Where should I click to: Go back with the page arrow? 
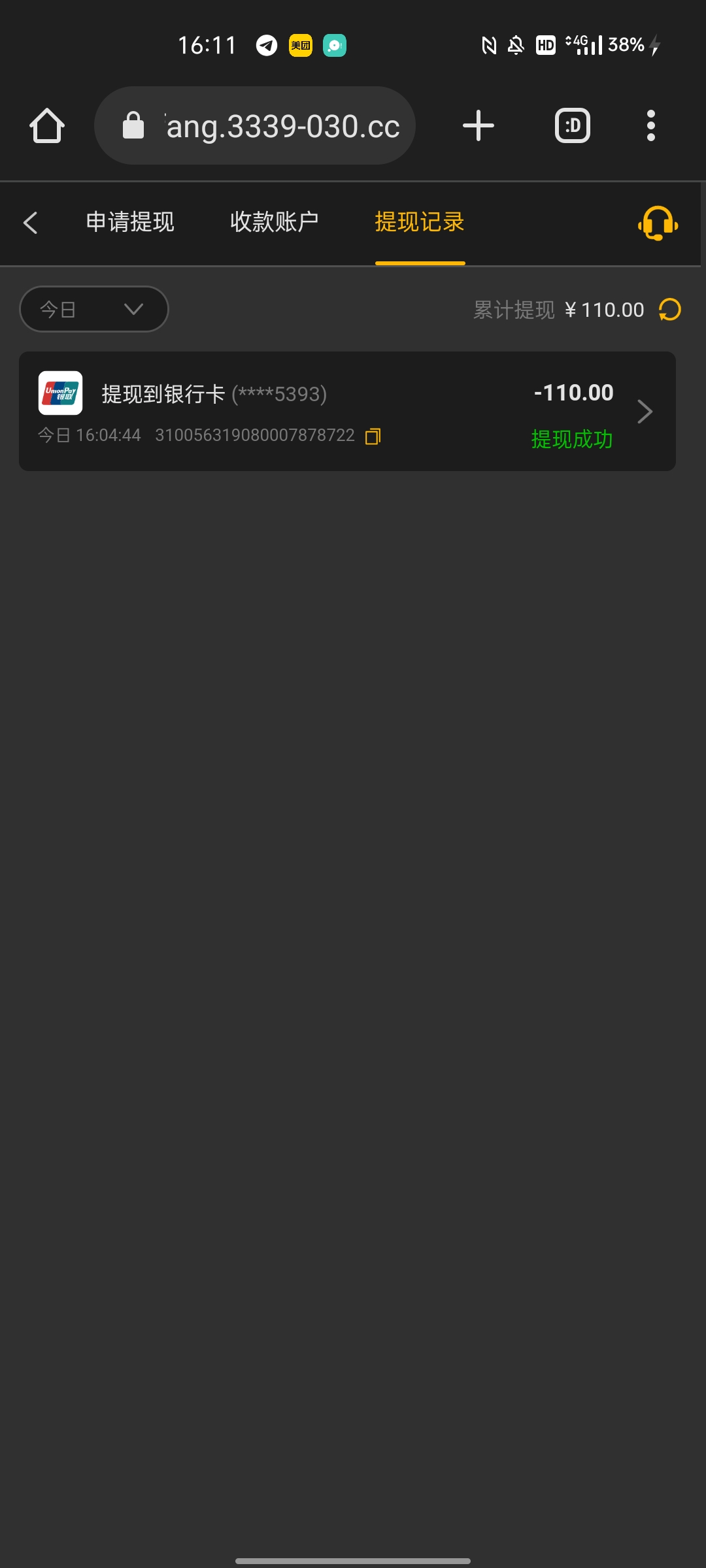[30, 223]
